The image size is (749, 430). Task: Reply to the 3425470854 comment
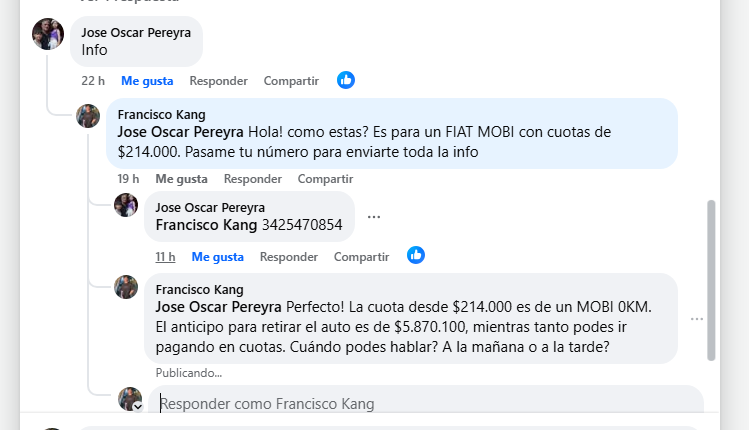[288, 256]
